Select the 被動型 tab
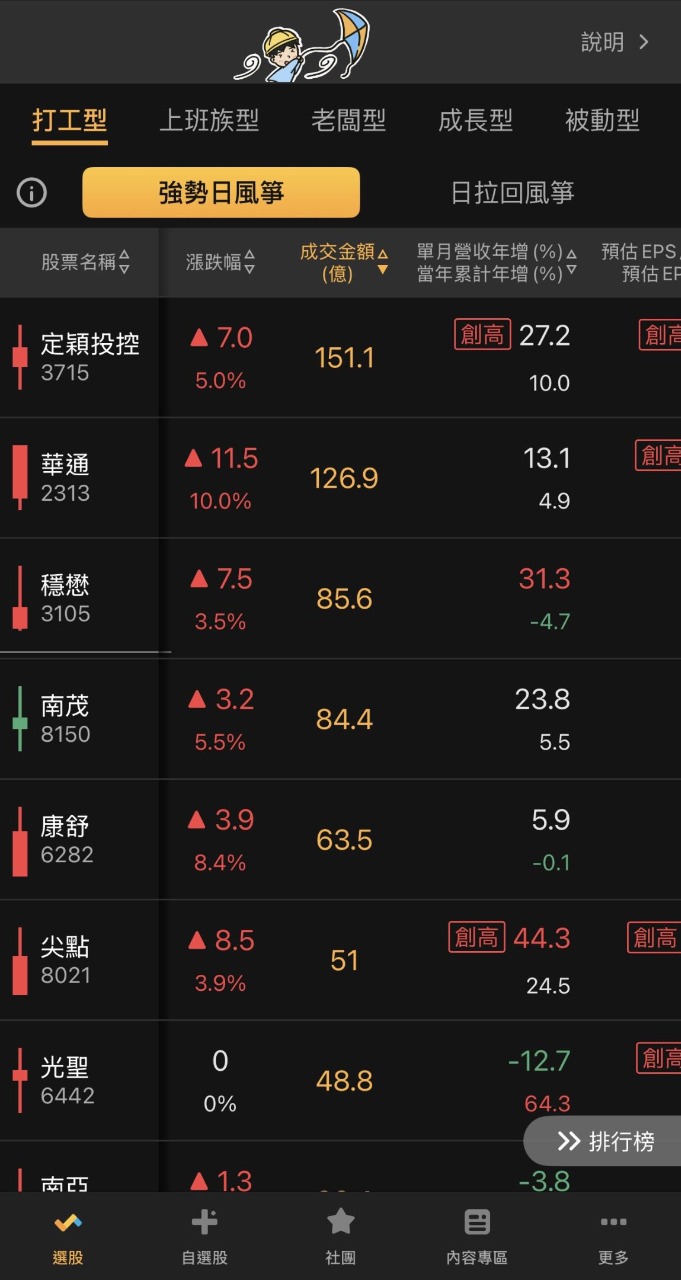681x1280 pixels. (x=602, y=121)
